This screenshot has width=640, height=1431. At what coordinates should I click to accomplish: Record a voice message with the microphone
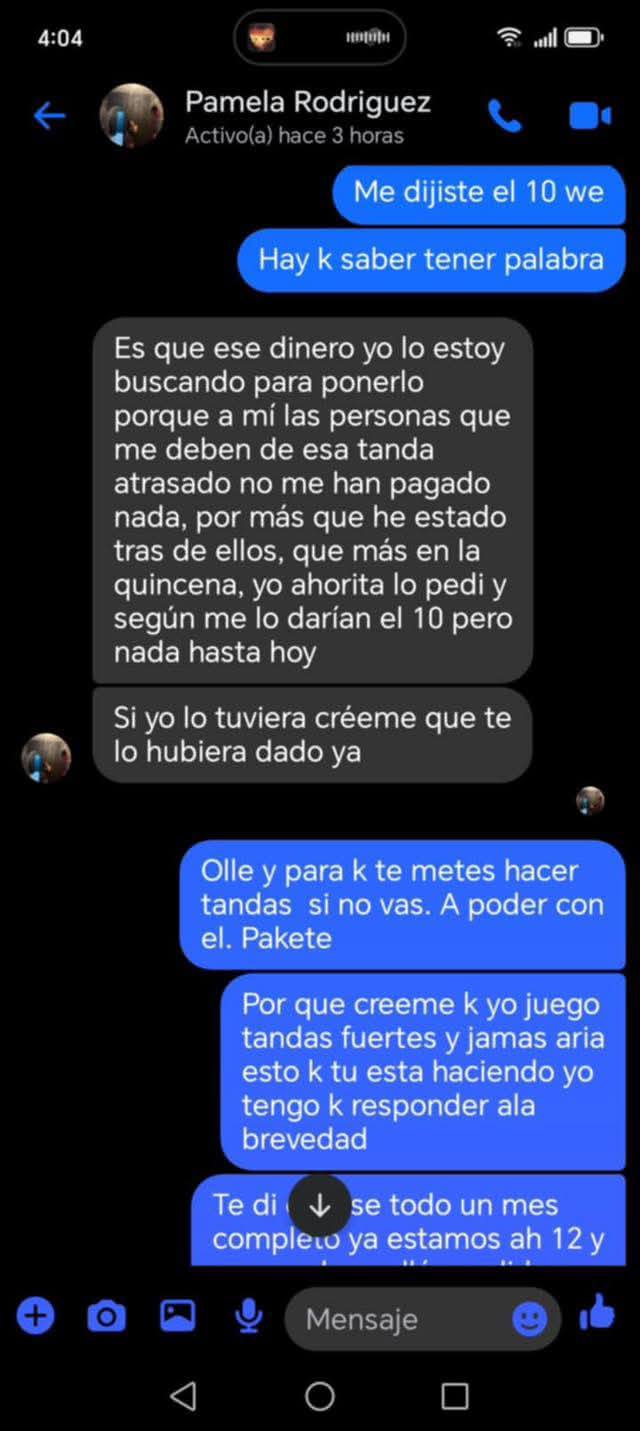point(249,1316)
